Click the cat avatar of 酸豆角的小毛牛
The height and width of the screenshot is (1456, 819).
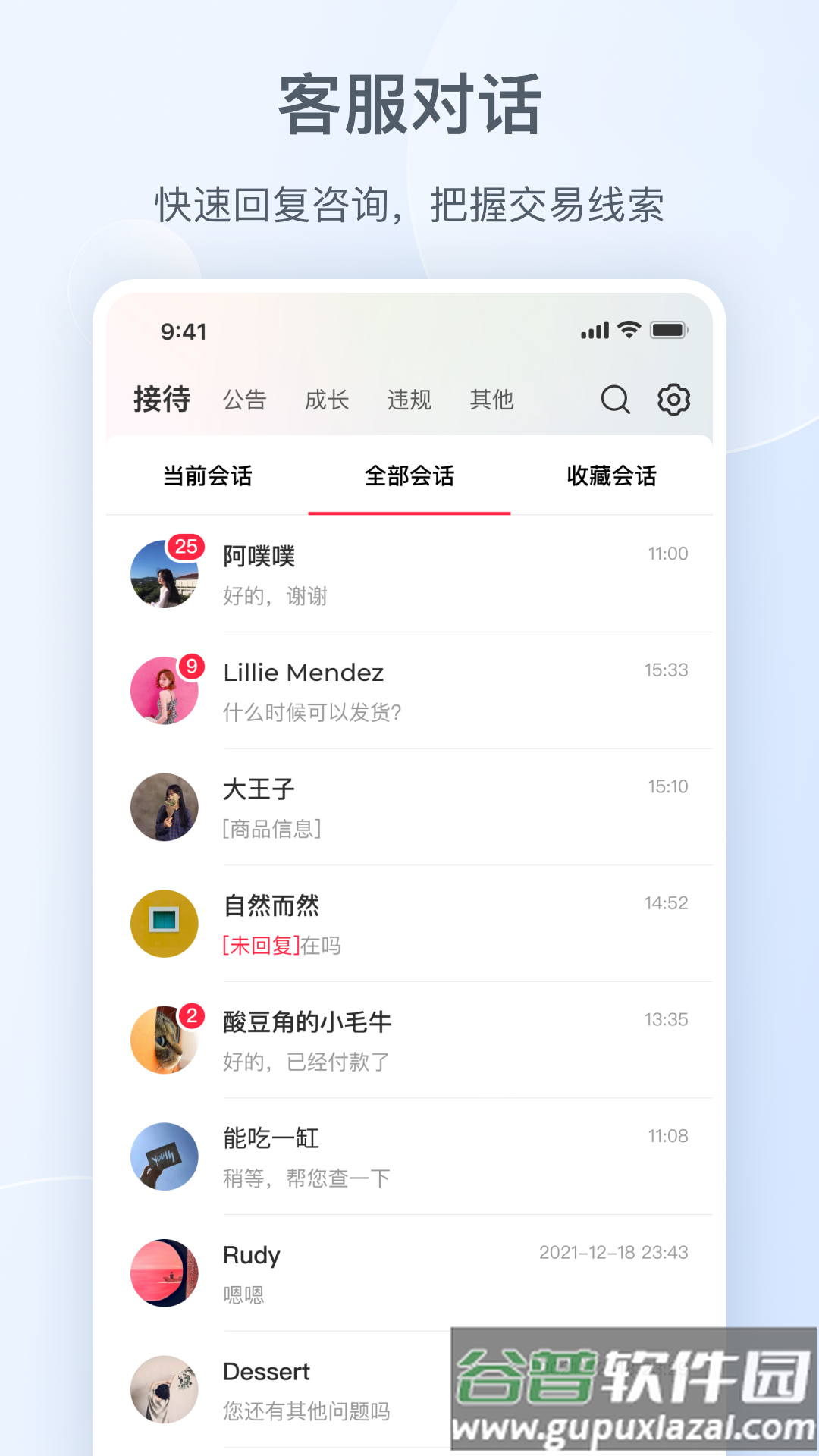(x=165, y=1040)
